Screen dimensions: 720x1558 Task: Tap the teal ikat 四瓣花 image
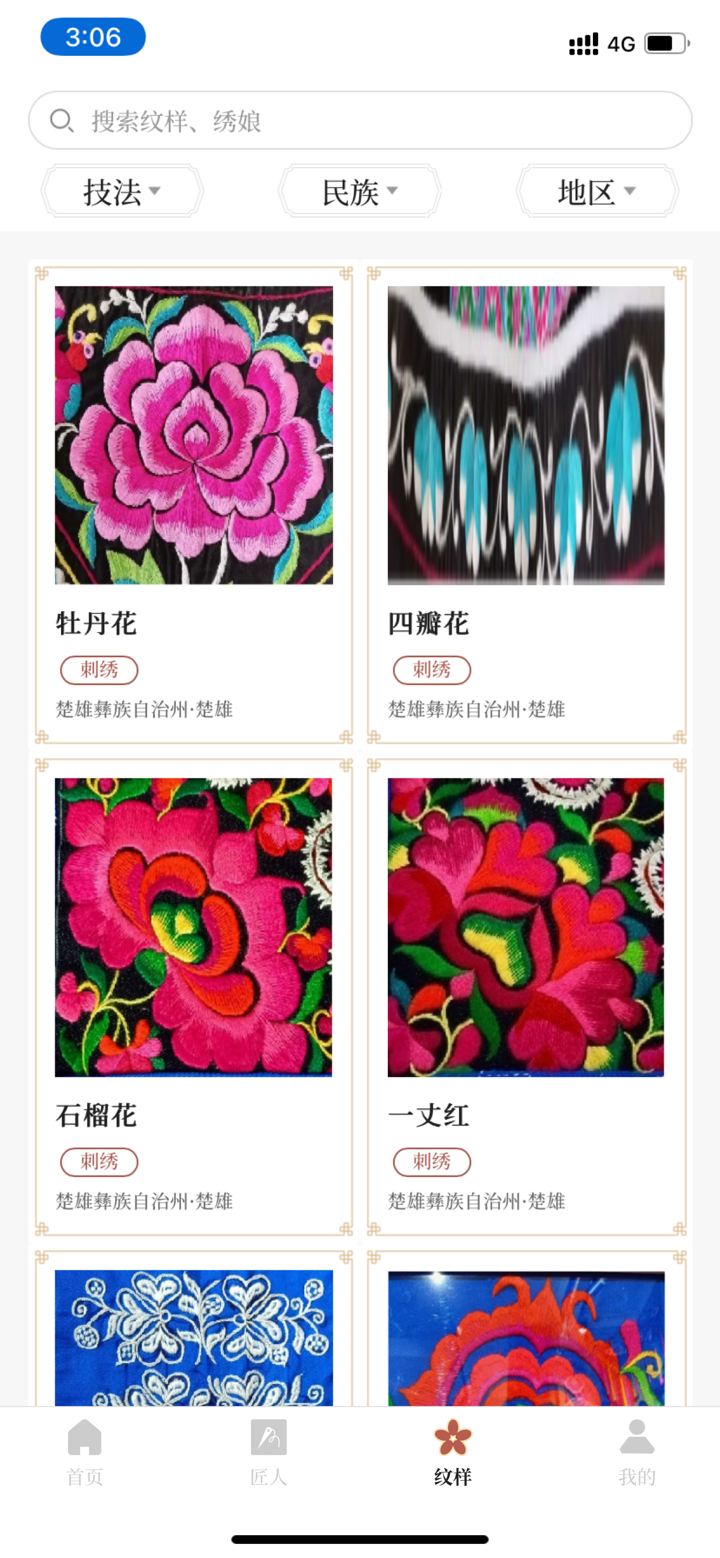tap(526, 434)
